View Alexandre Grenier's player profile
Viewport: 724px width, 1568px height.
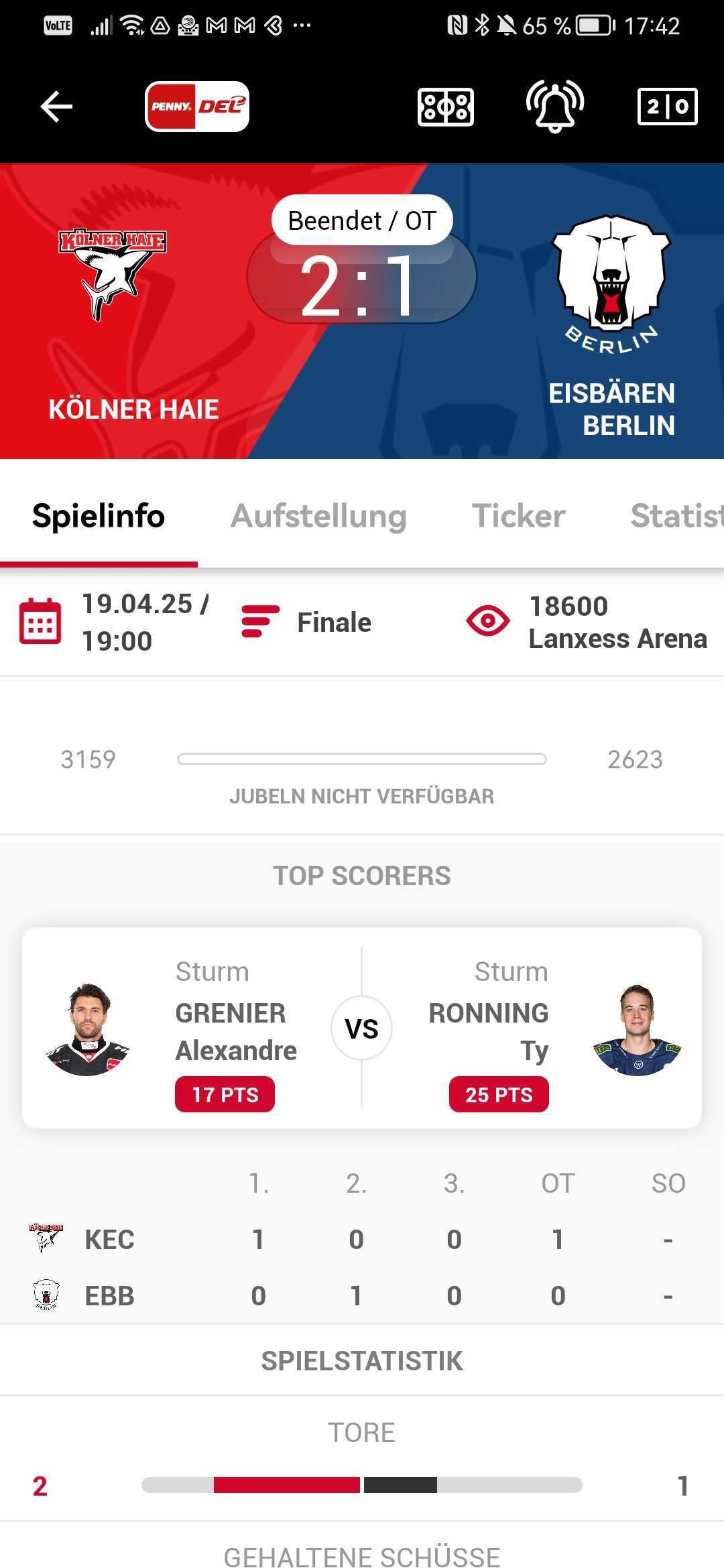(x=88, y=1029)
